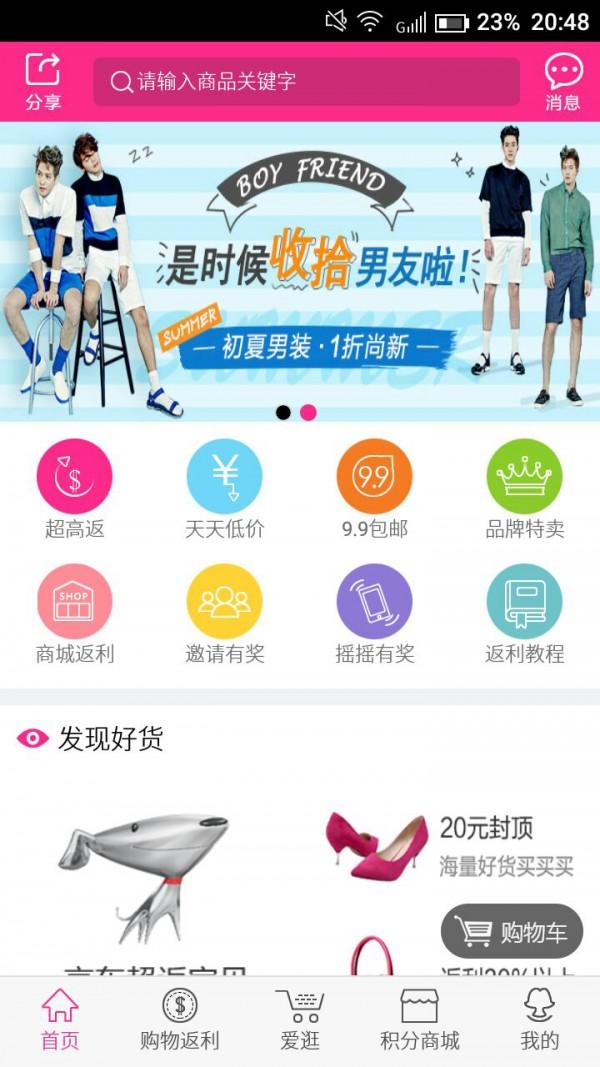Open 返利教程 guide
Image resolution: width=600 pixels, height=1067 pixels.
[524, 614]
